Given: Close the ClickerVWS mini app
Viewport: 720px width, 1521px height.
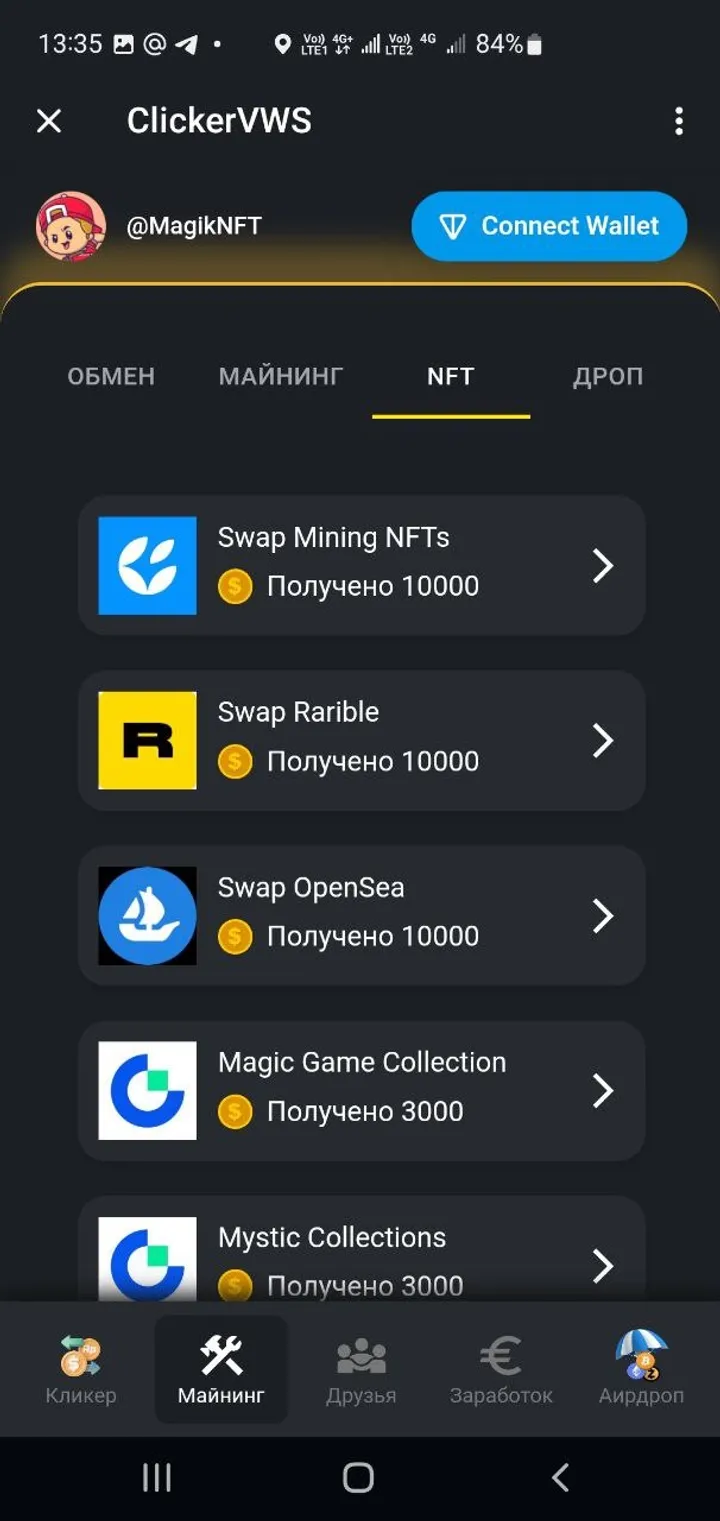Looking at the screenshot, I should (49, 121).
